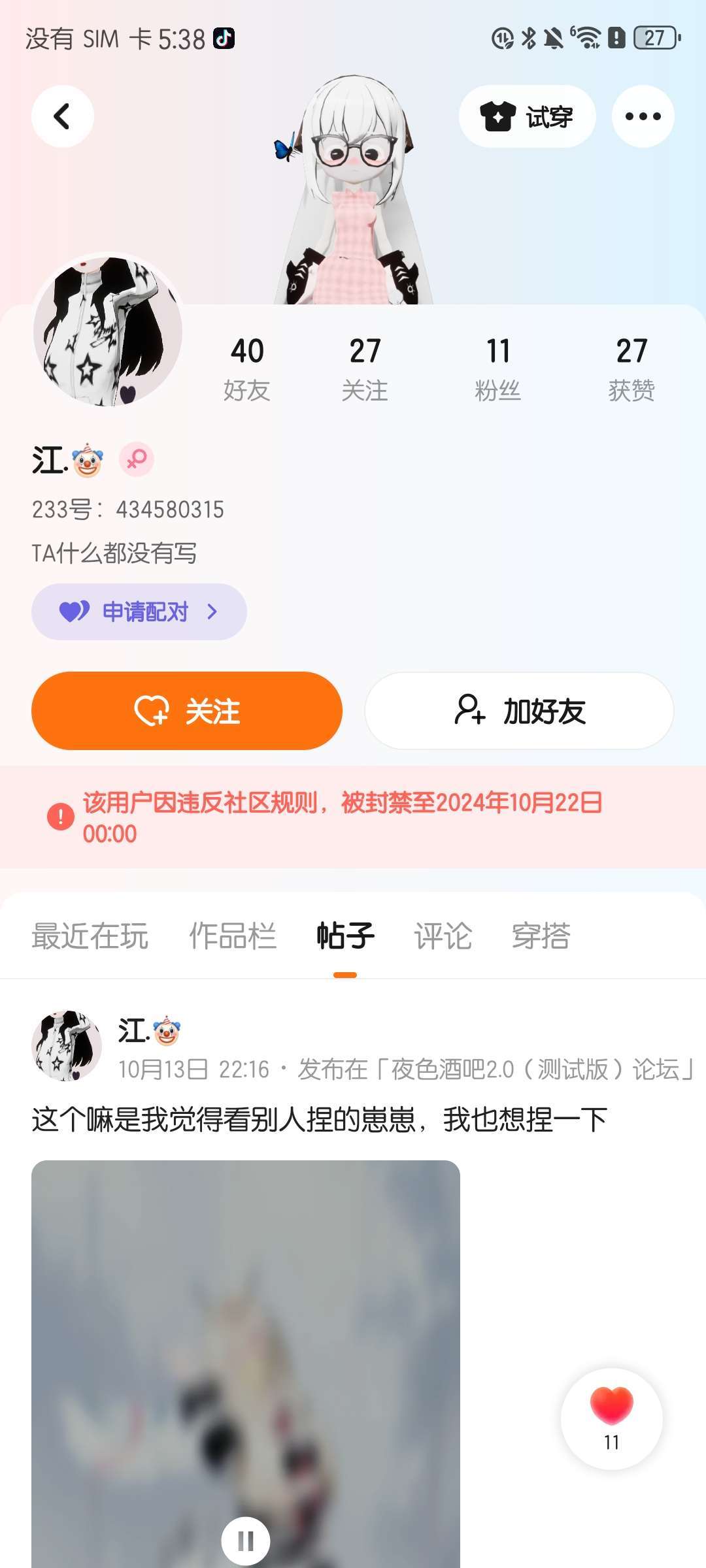Add user via 加好友 button
Screen dimensions: 706x1568
pos(519,711)
